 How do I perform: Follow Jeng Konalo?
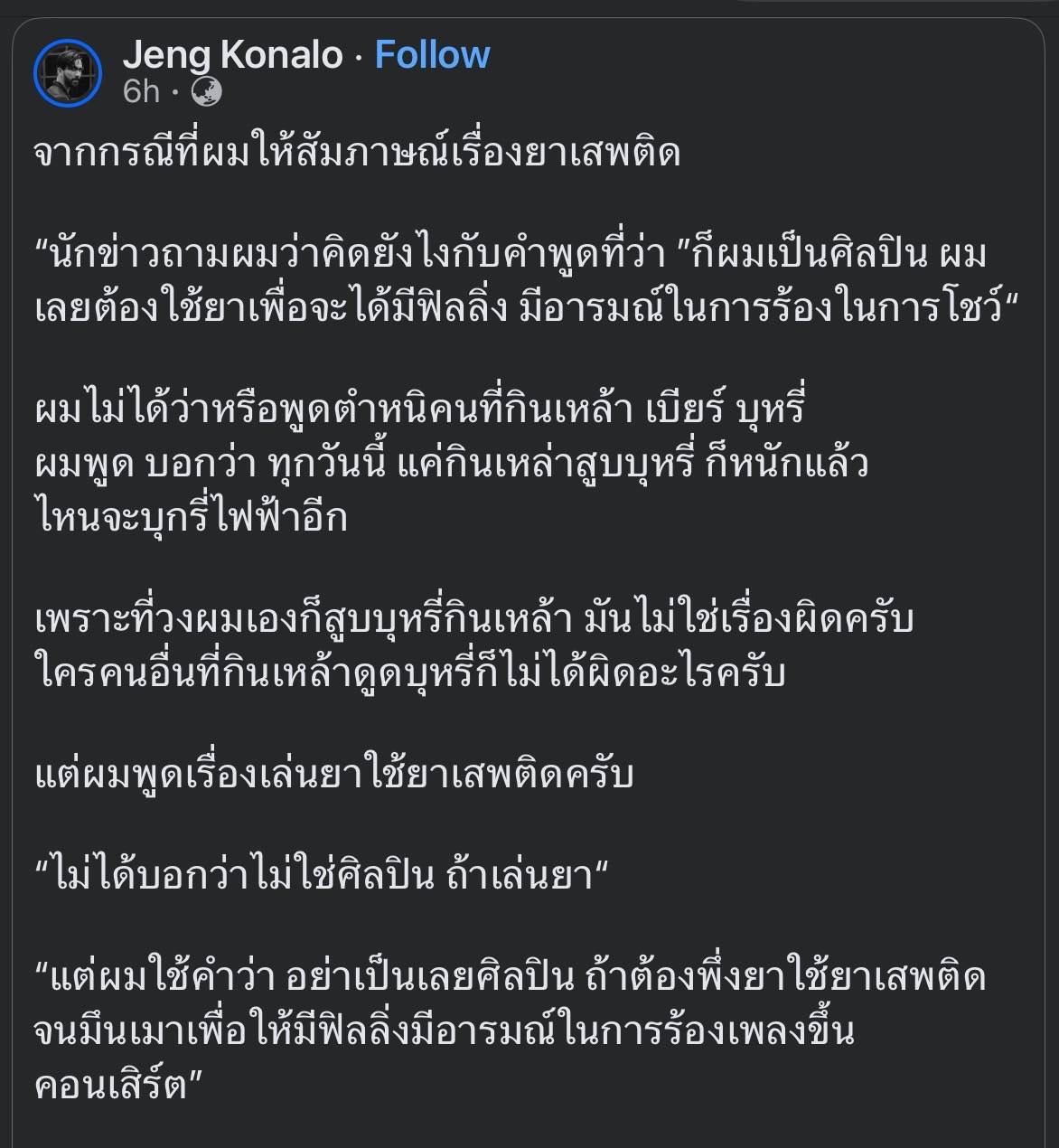(x=432, y=55)
